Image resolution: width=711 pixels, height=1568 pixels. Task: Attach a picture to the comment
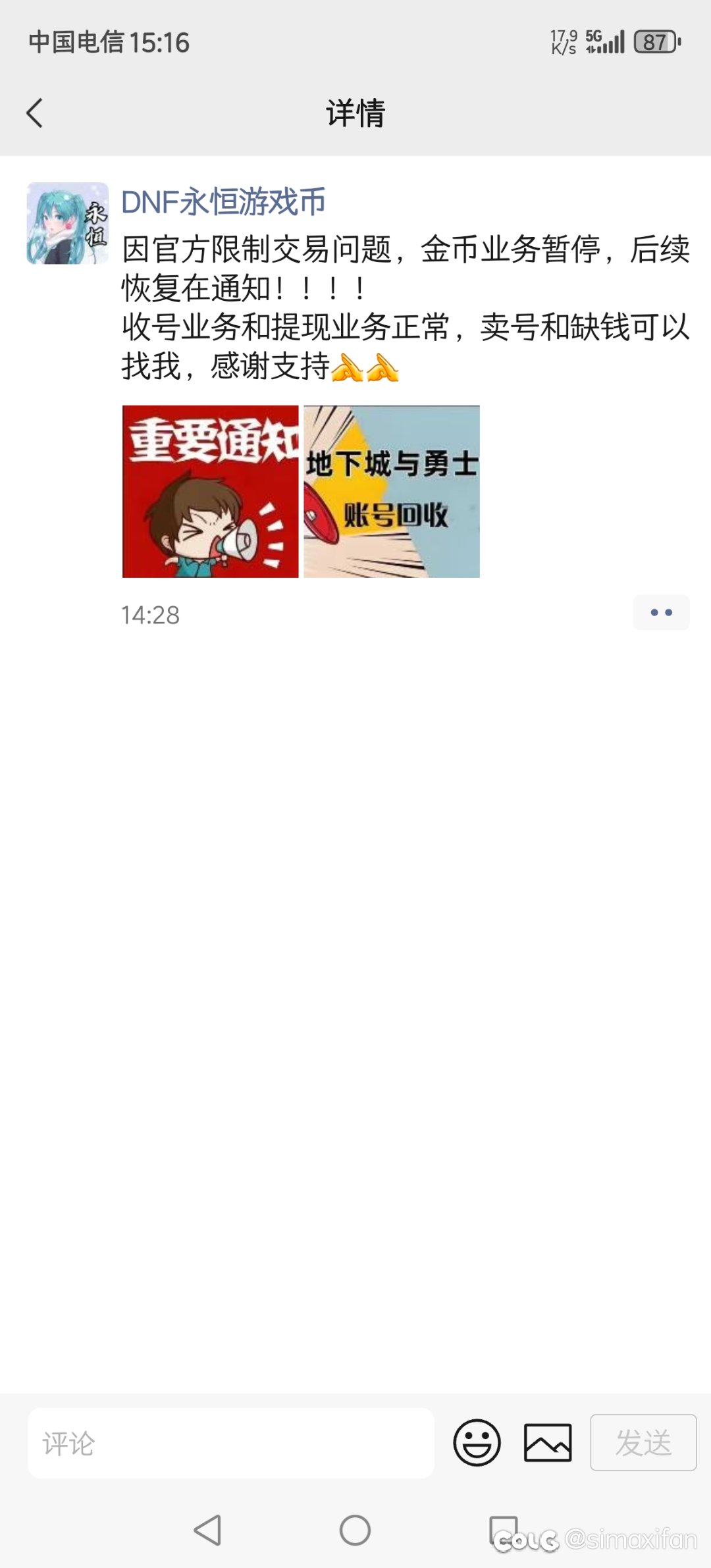(548, 1443)
